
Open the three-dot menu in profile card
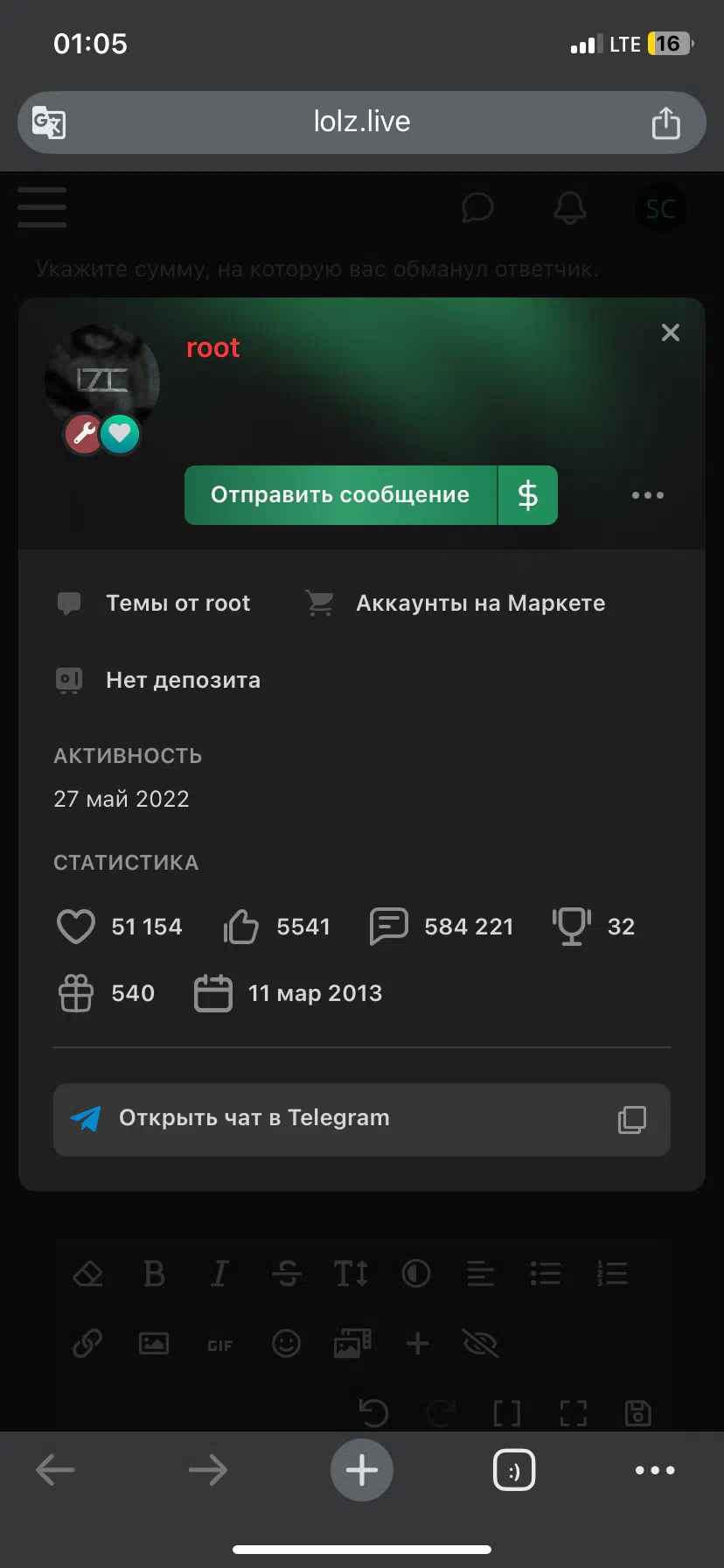pos(648,495)
